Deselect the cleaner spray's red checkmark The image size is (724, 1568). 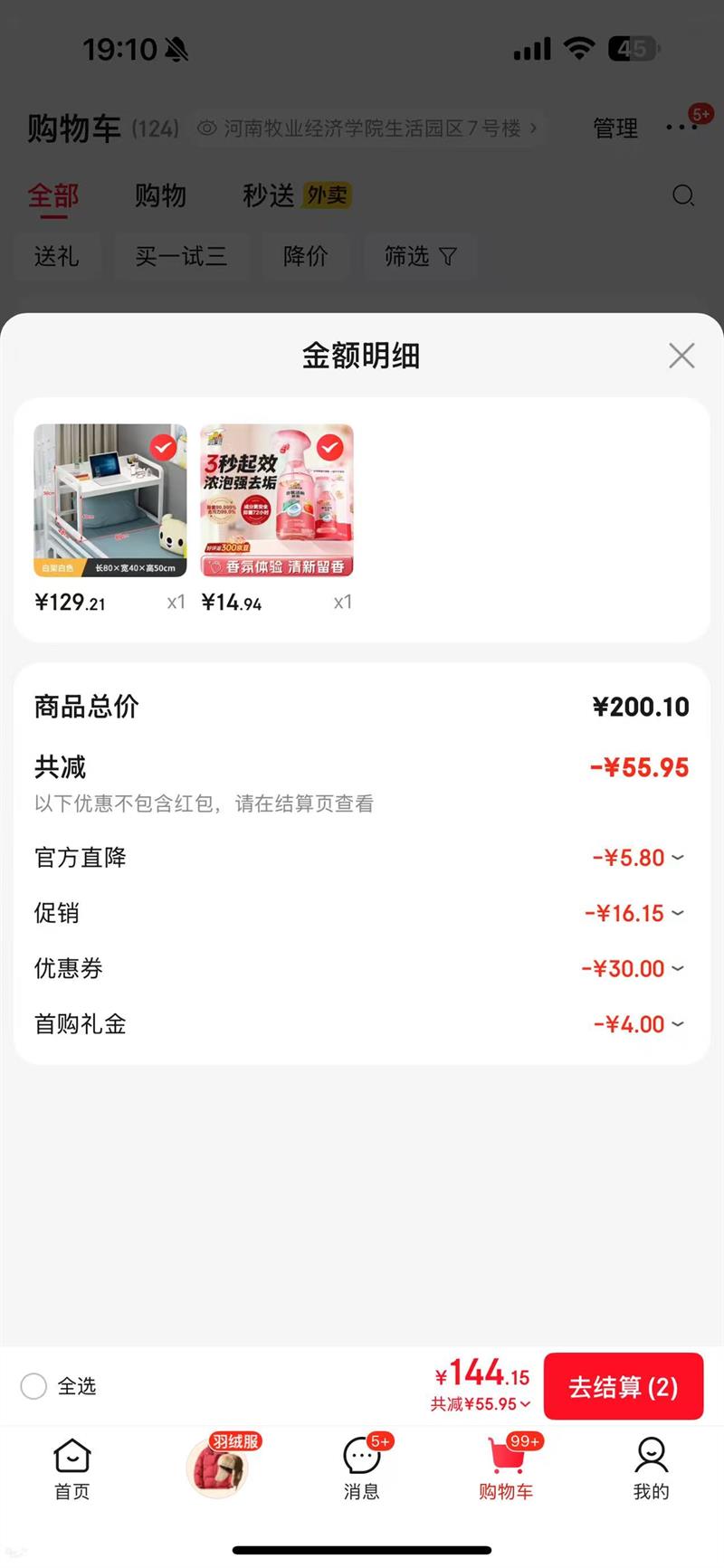(x=328, y=447)
